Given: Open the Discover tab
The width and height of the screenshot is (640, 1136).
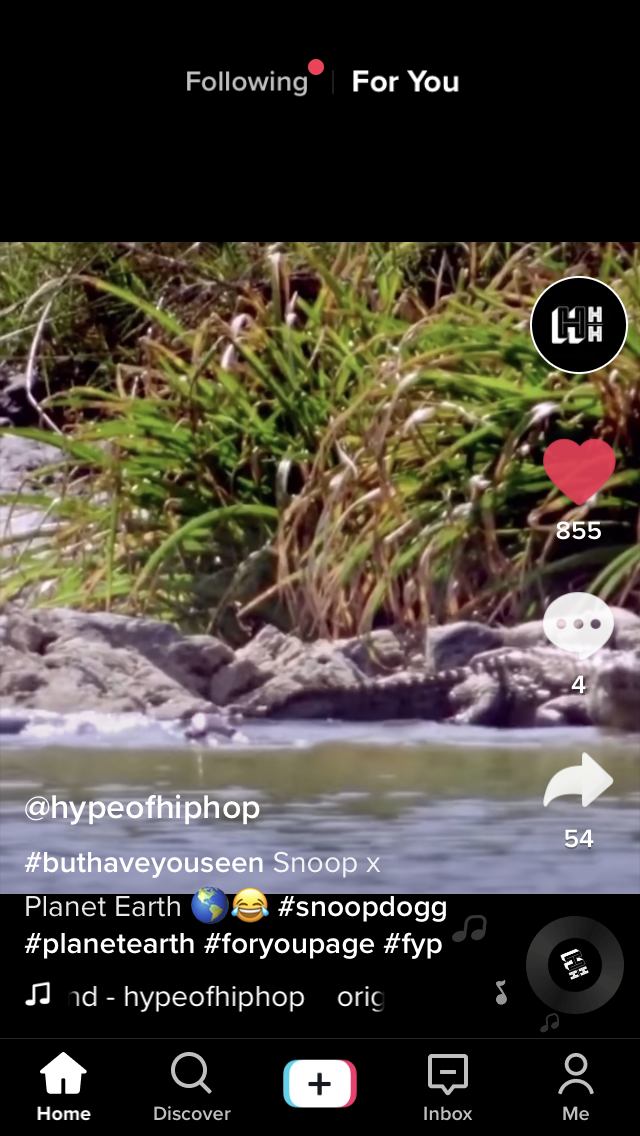Looking at the screenshot, I should (x=191, y=1087).
